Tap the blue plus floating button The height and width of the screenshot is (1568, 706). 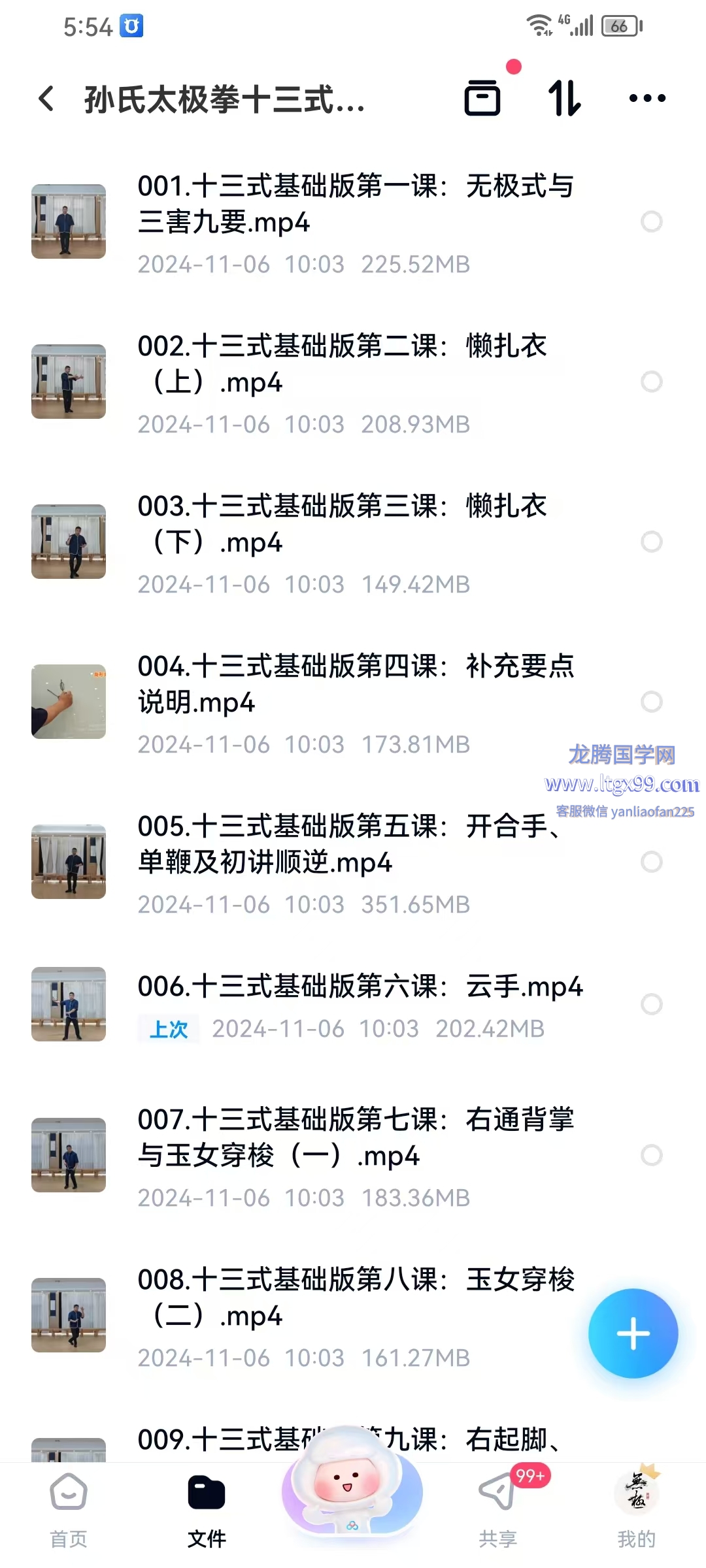point(633,1334)
